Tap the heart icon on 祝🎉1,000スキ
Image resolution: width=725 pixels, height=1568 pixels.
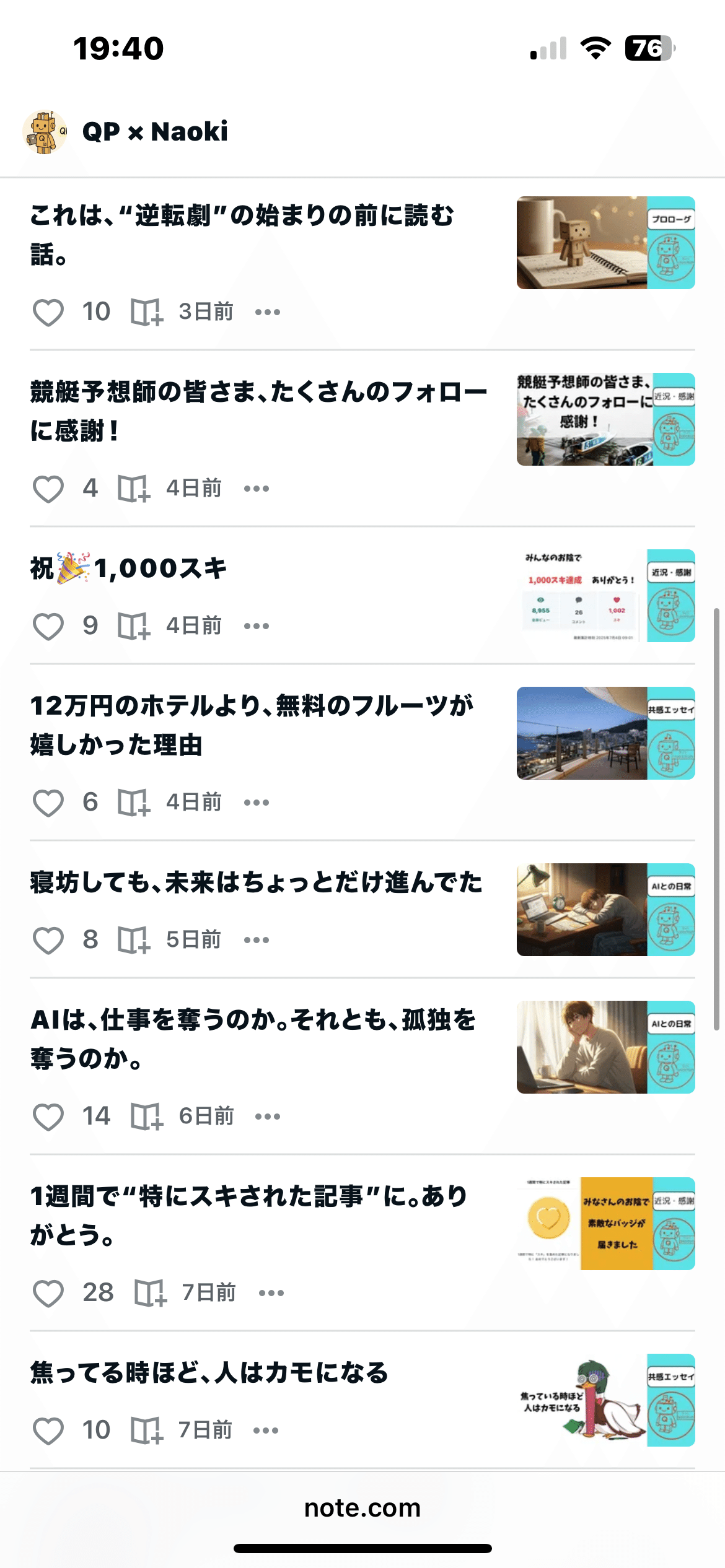(50, 627)
